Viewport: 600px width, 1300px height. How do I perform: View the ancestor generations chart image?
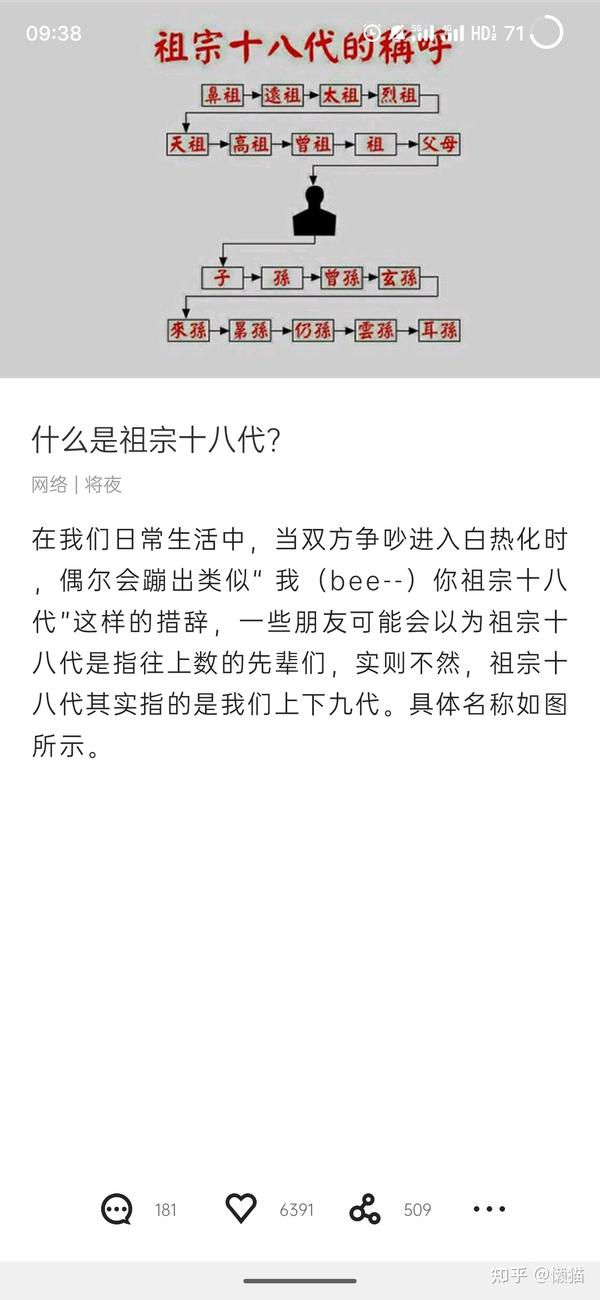(x=300, y=189)
